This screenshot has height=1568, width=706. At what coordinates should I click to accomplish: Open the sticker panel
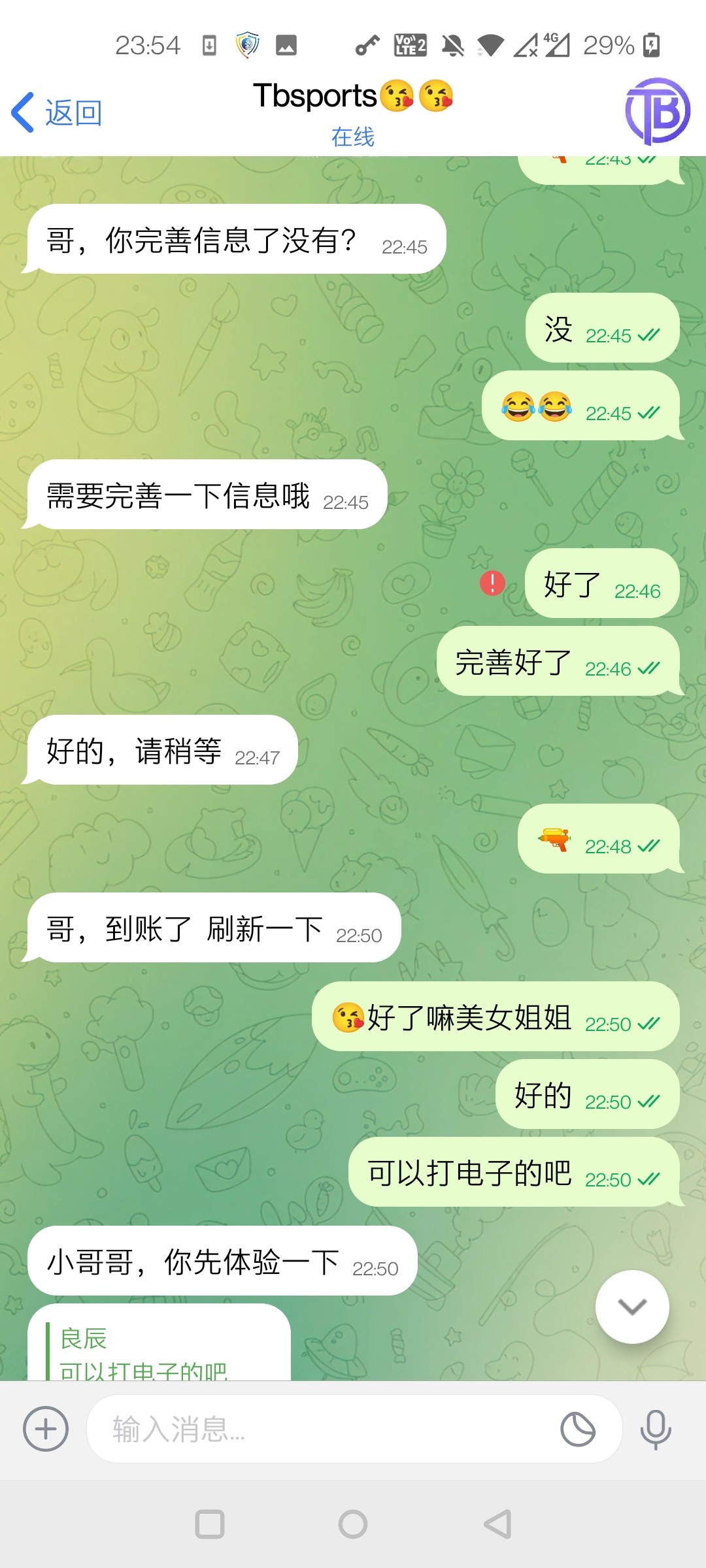click(578, 1429)
